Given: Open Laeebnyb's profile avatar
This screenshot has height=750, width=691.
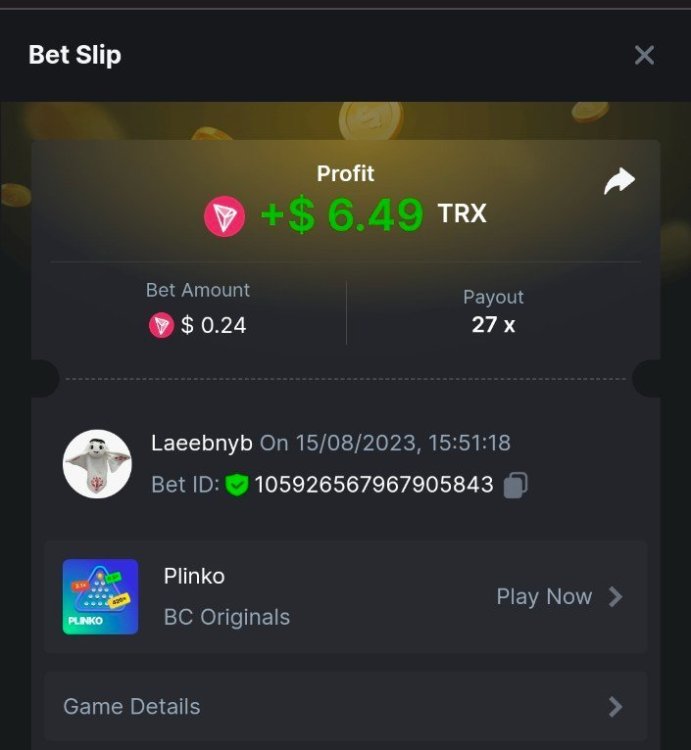Looking at the screenshot, I should pyautogui.click(x=97, y=464).
